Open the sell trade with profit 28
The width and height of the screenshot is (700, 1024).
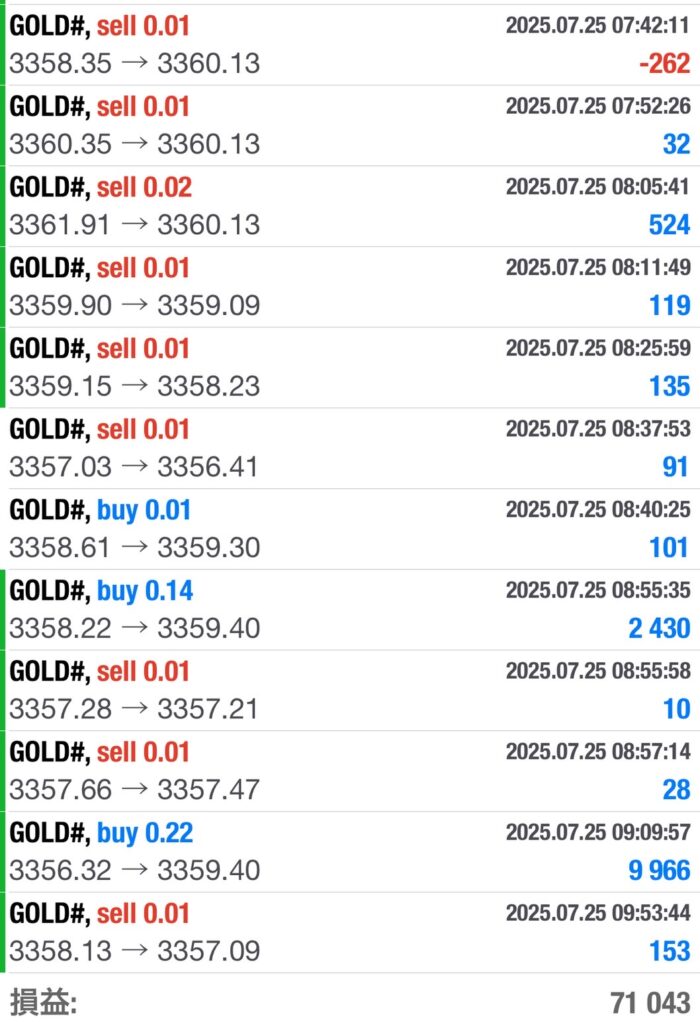350,771
